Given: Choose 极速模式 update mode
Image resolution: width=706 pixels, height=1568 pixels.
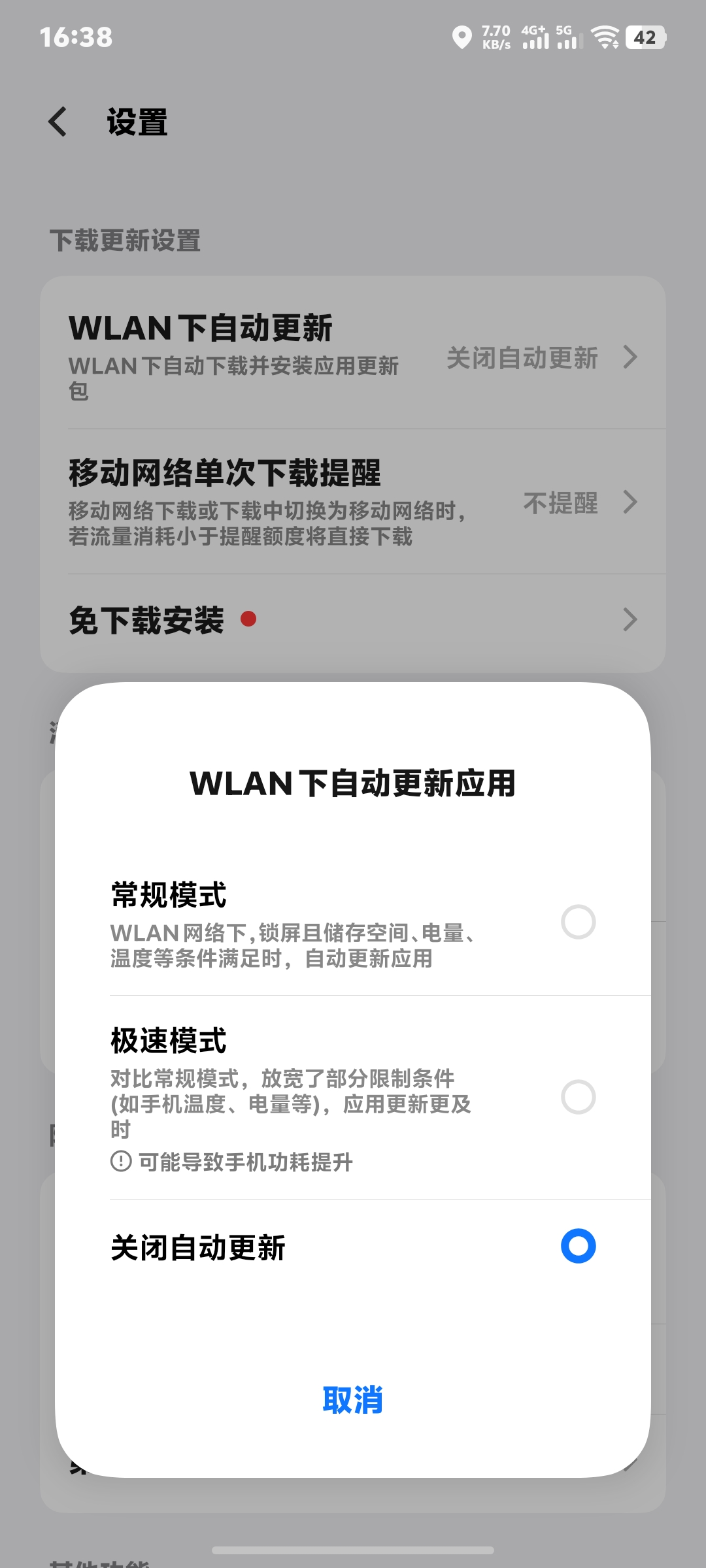Looking at the screenshot, I should tap(578, 1097).
